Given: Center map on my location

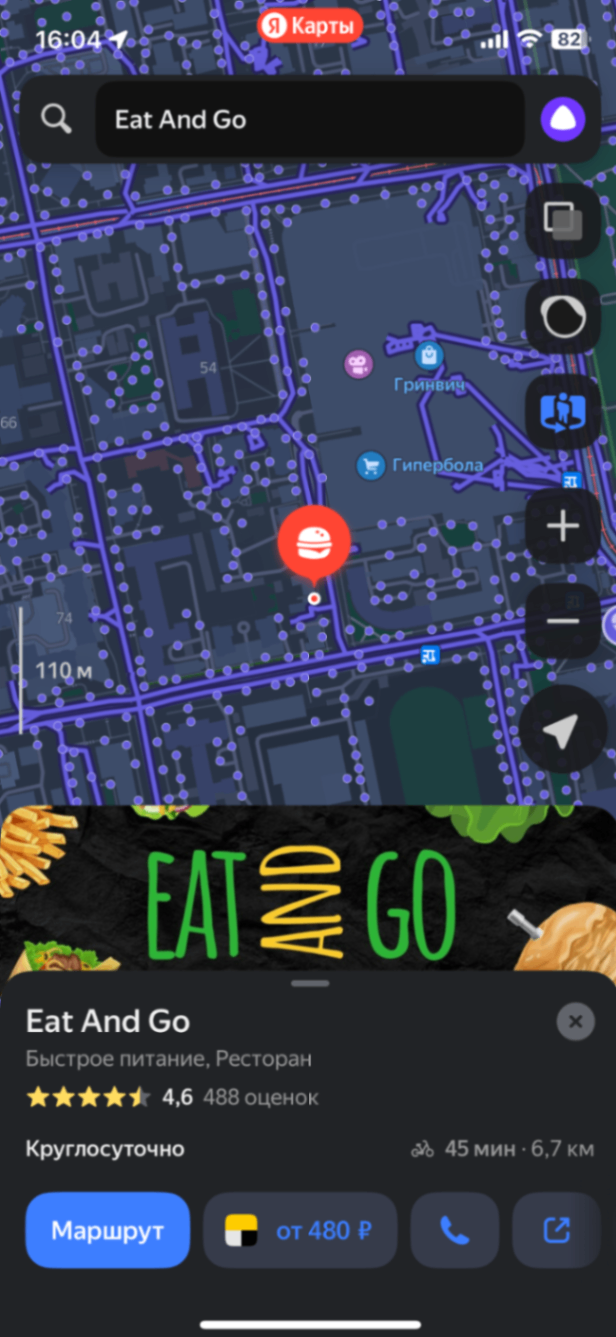Looking at the screenshot, I should pos(561,733).
